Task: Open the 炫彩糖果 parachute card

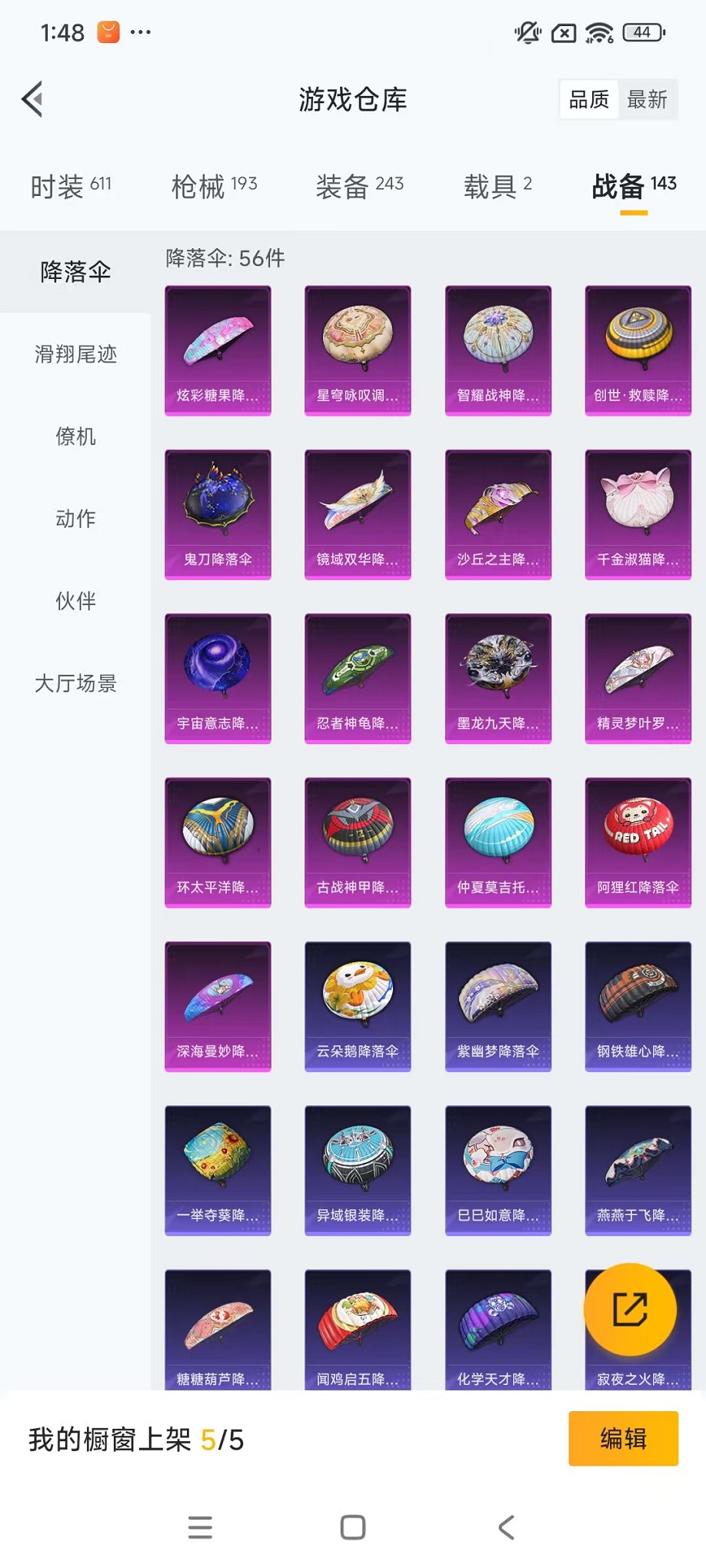Action: [x=218, y=350]
